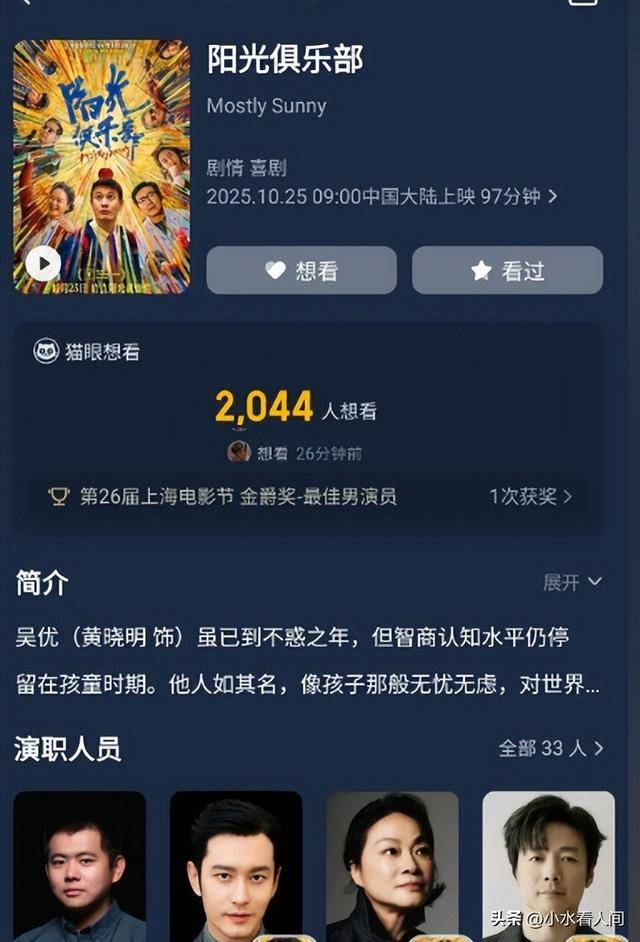
Task: Open the fourth cast member's photo
Action: pyautogui.click(x=548, y=864)
